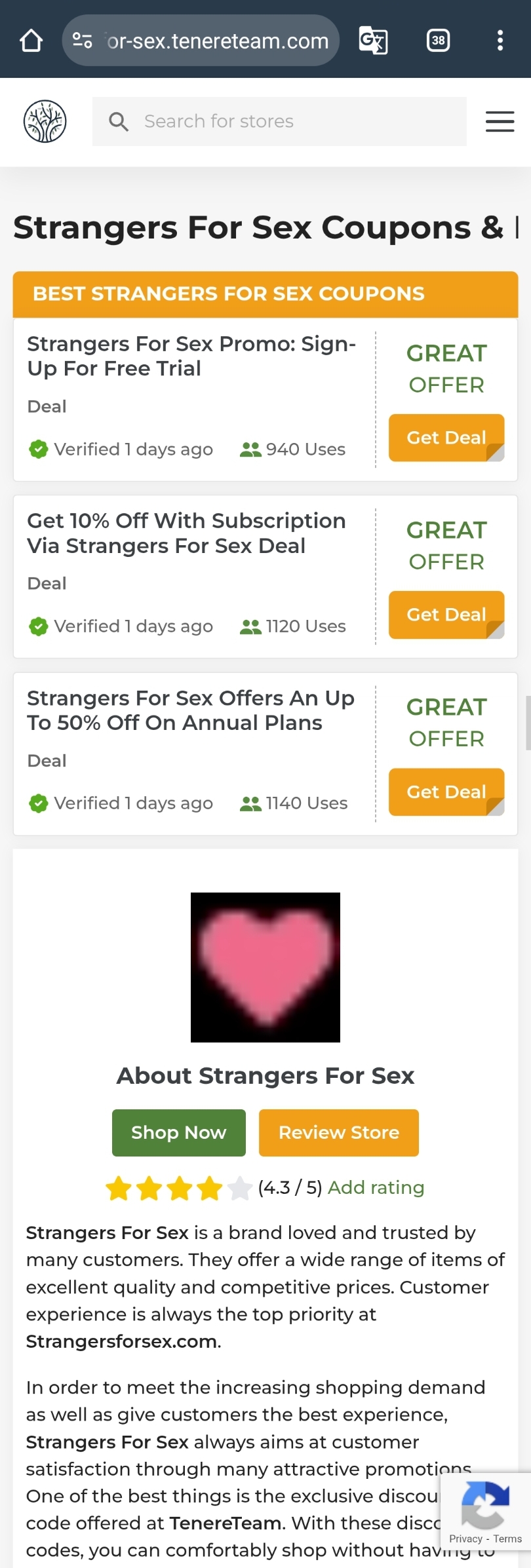The height and width of the screenshot is (1568, 531).
Task: Get Deal for the free trial promo
Action: [446, 437]
